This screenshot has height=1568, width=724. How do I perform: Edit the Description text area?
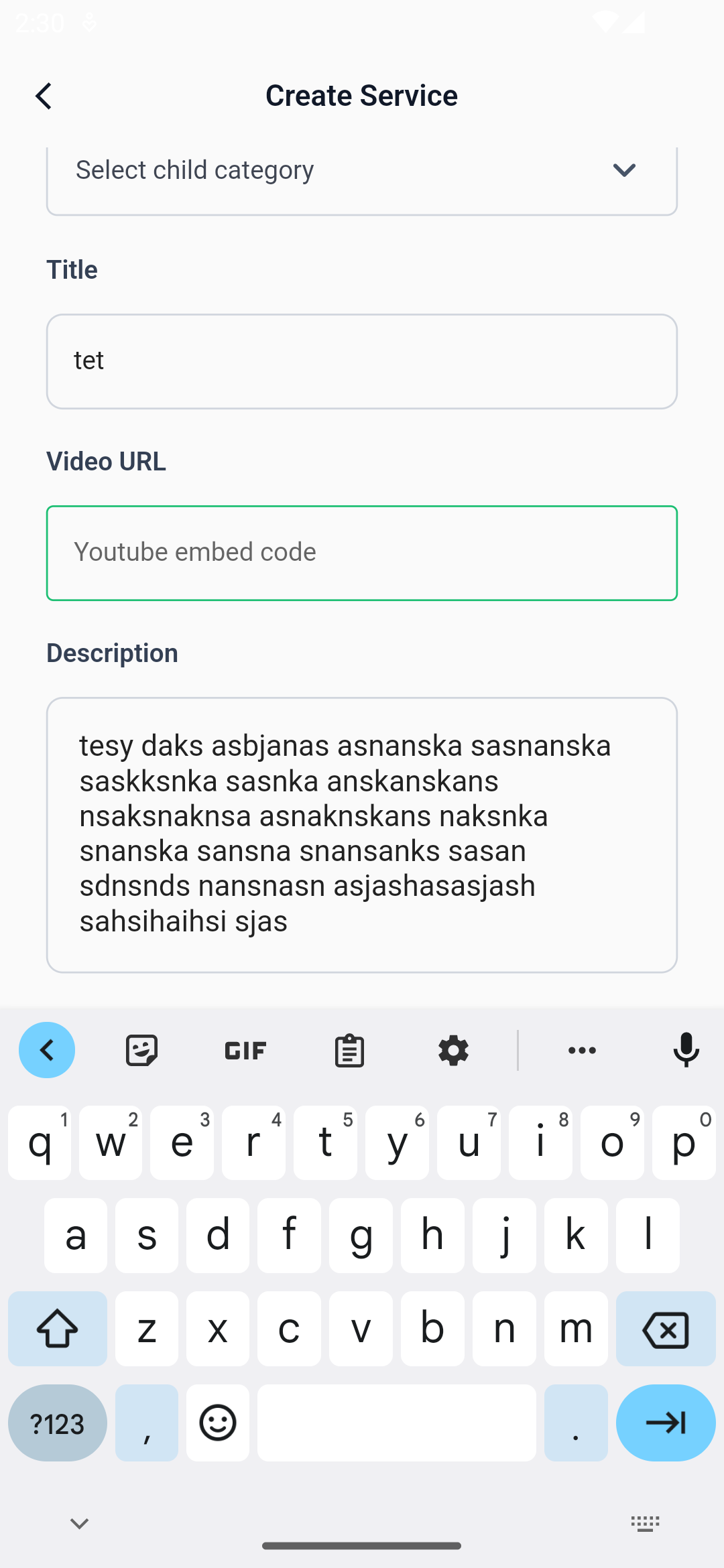tap(362, 834)
